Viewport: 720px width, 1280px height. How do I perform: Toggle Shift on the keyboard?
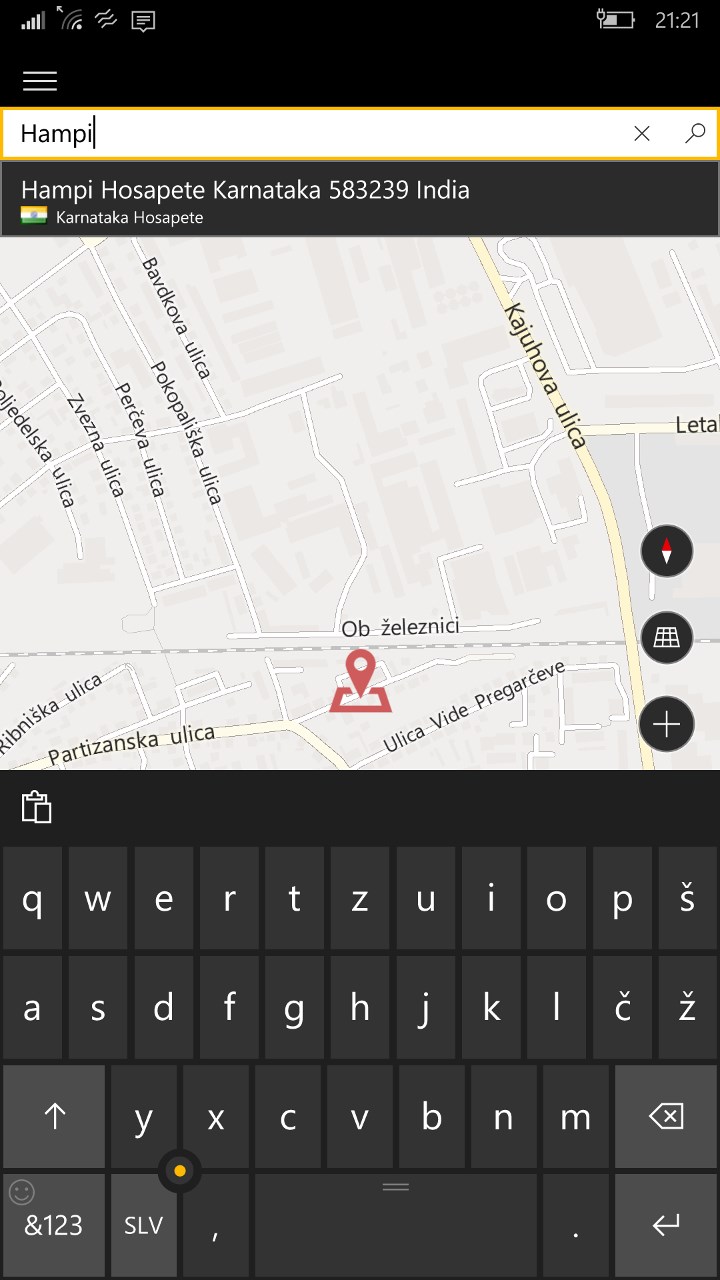pyautogui.click(x=53, y=1117)
